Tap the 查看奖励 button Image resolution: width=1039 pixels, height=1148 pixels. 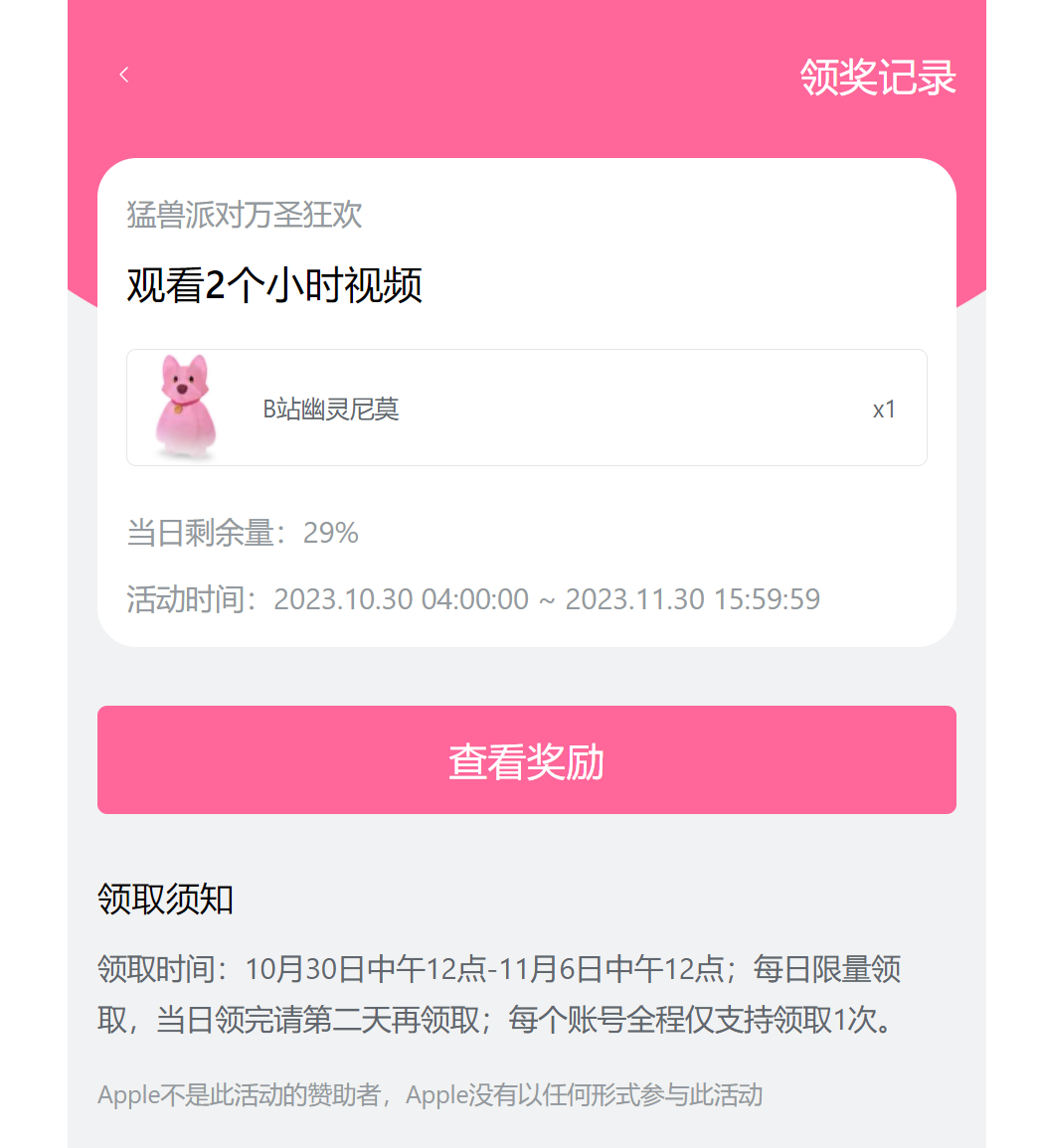pos(526,760)
